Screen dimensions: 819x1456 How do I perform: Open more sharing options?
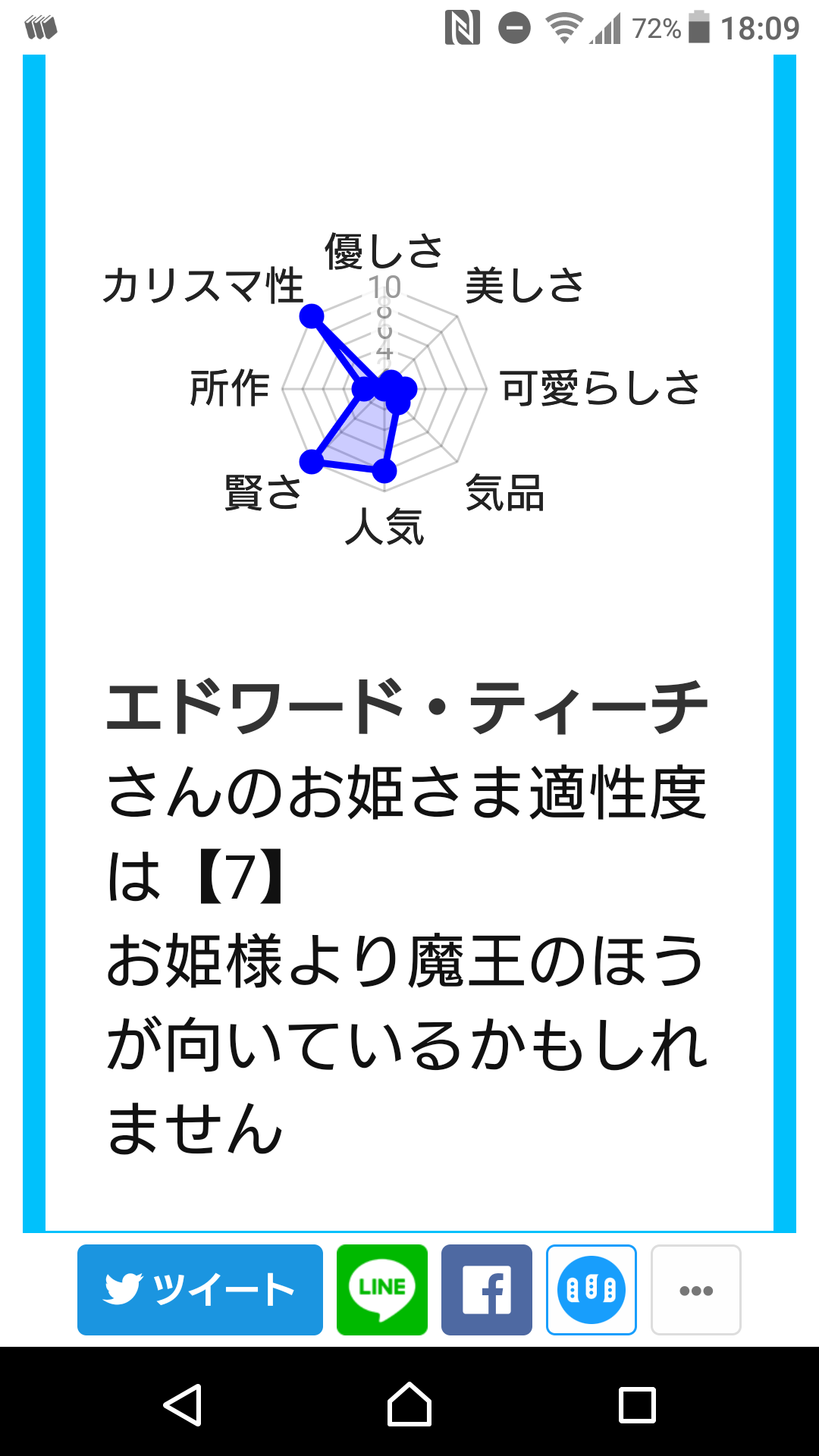click(x=695, y=1289)
